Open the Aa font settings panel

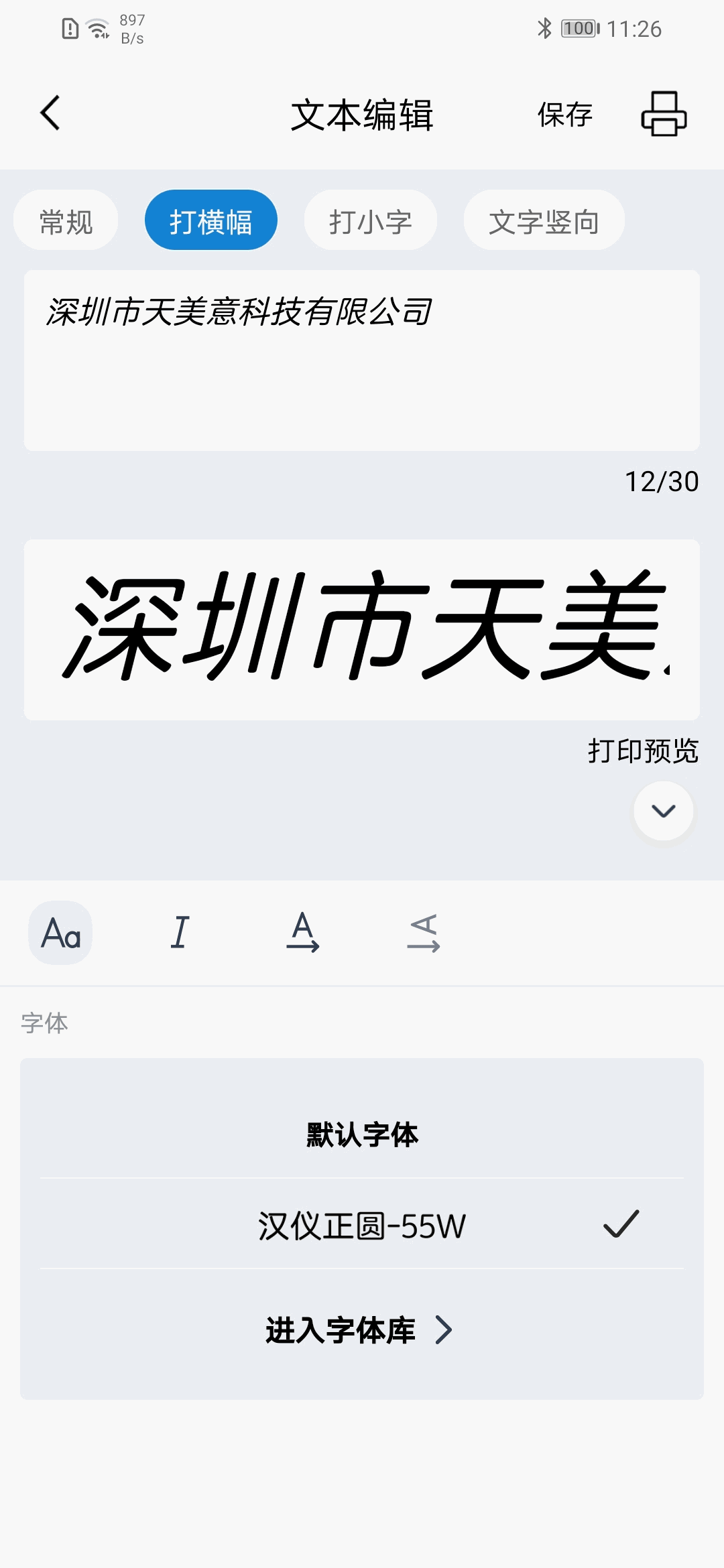click(x=60, y=933)
